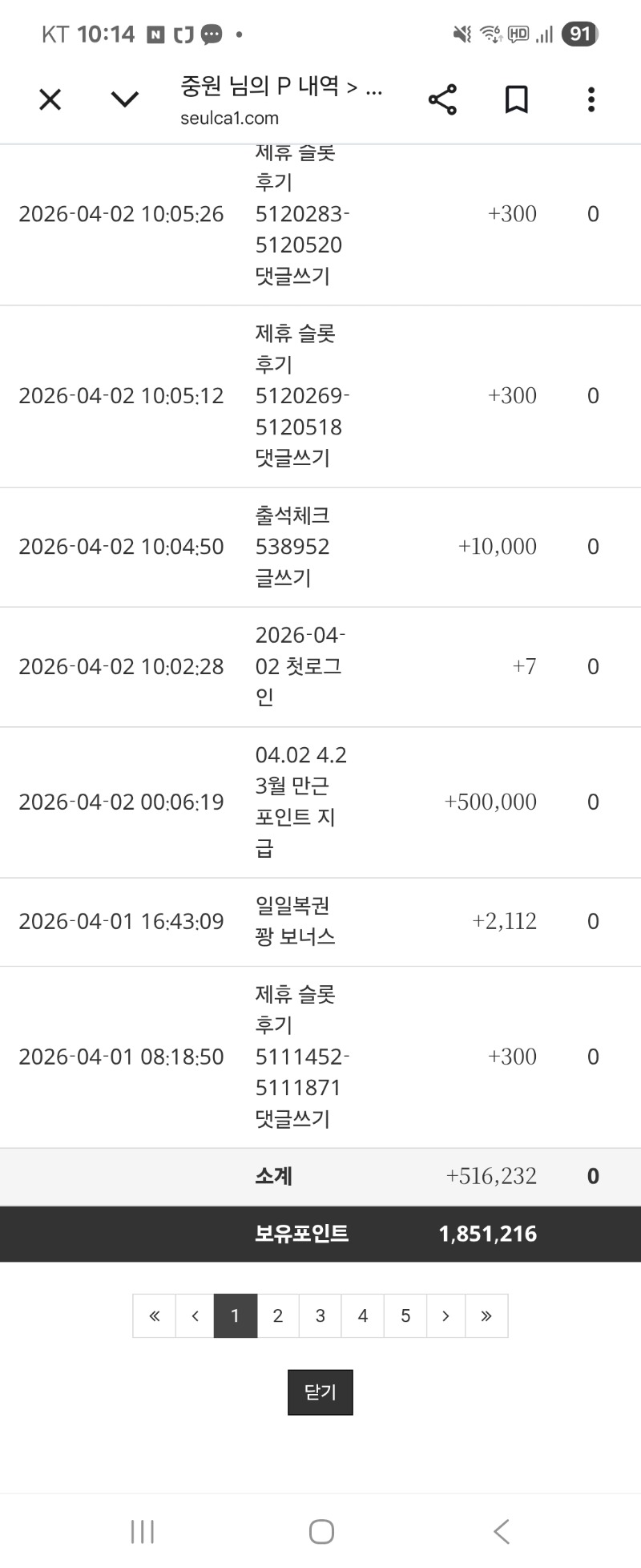Select page 3 of point history
641x1568 pixels.
tap(320, 1315)
